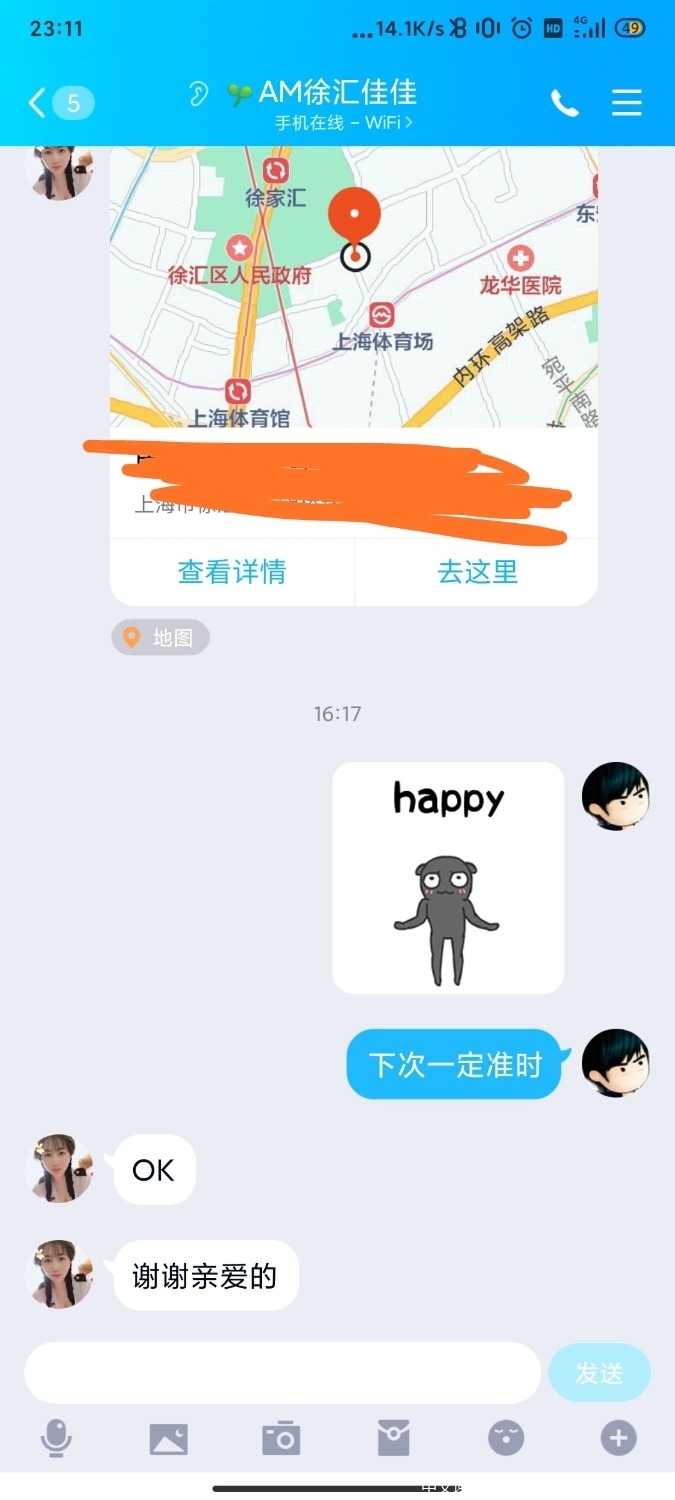Open the earpiece mode ear icon

point(199,94)
